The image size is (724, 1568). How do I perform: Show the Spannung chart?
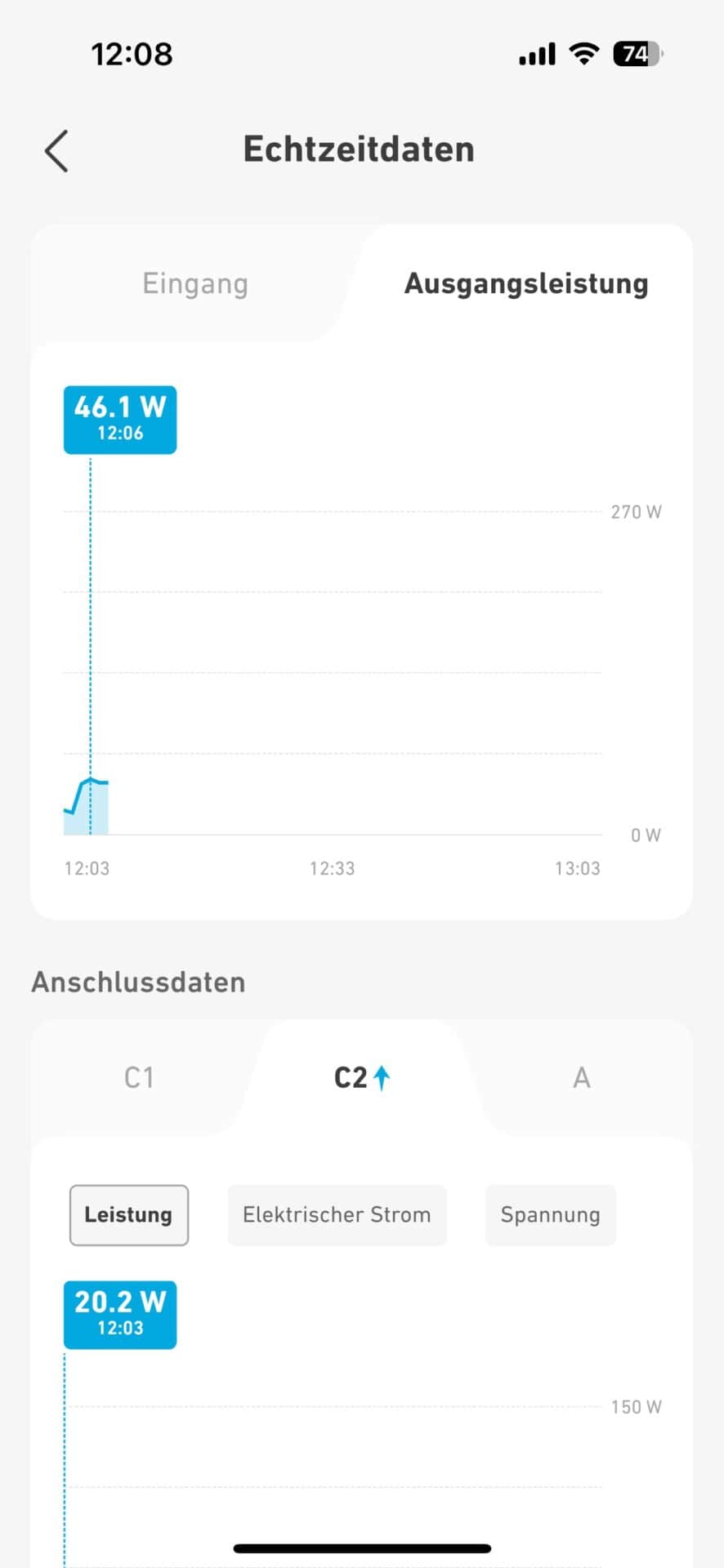tap(550, 1214)
